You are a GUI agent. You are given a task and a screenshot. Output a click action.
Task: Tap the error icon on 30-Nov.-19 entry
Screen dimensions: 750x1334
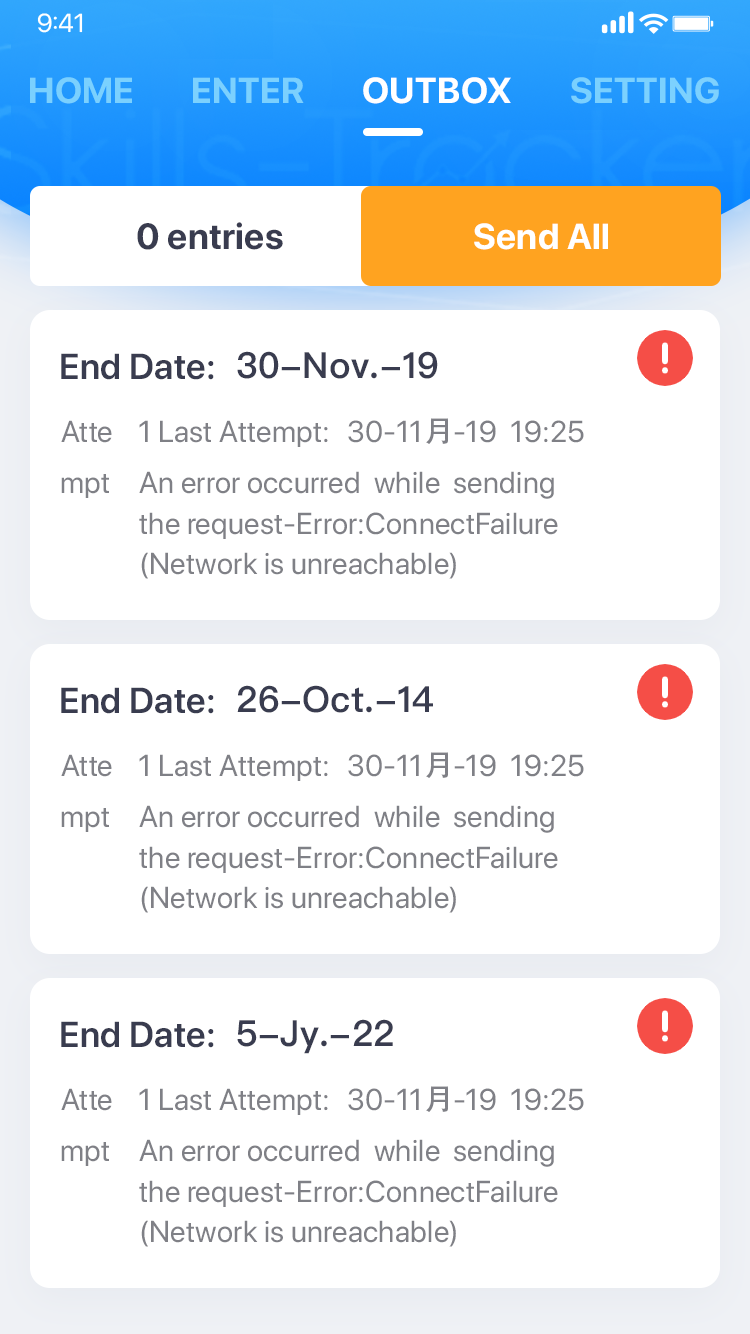point(665,358)
